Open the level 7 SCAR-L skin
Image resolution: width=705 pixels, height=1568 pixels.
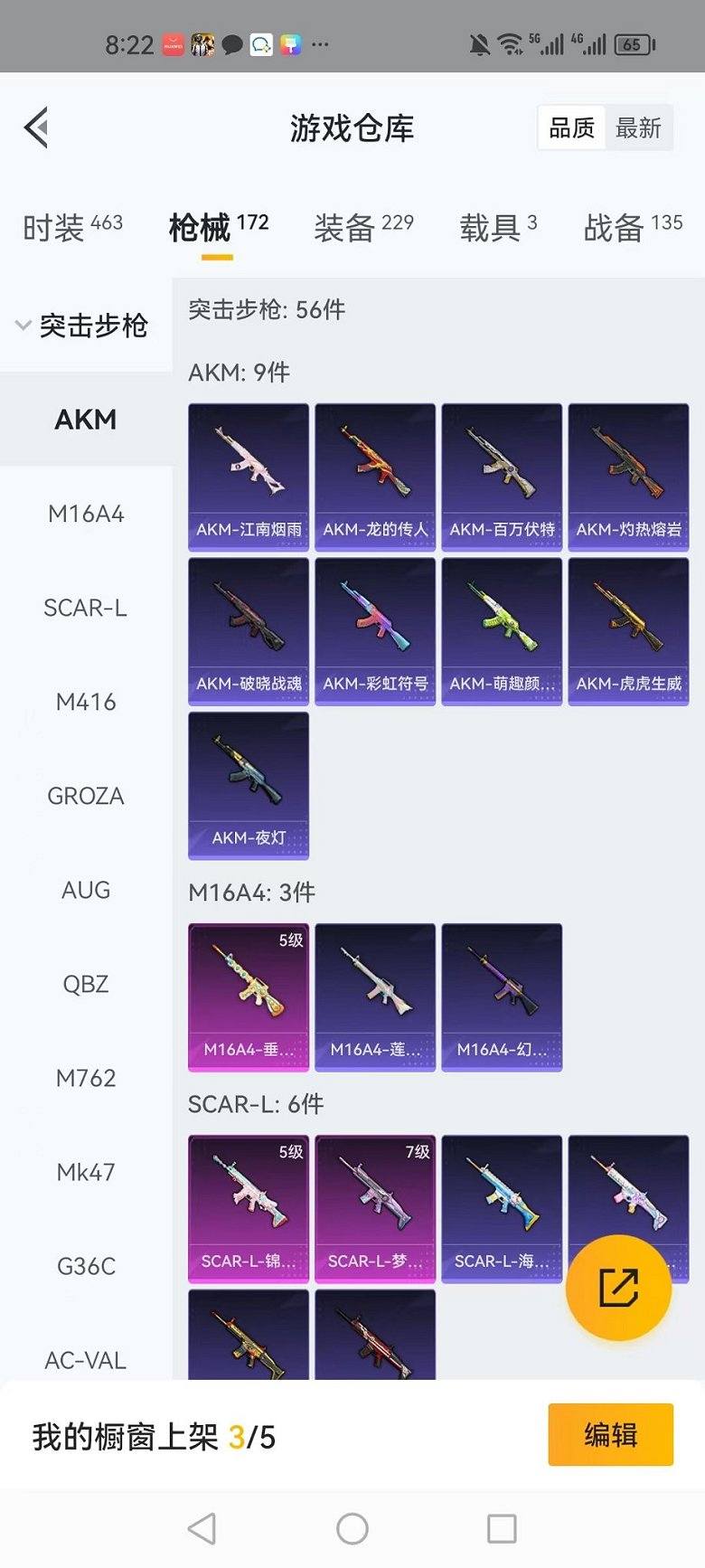pyautogui.click(x=375, y=1208)
